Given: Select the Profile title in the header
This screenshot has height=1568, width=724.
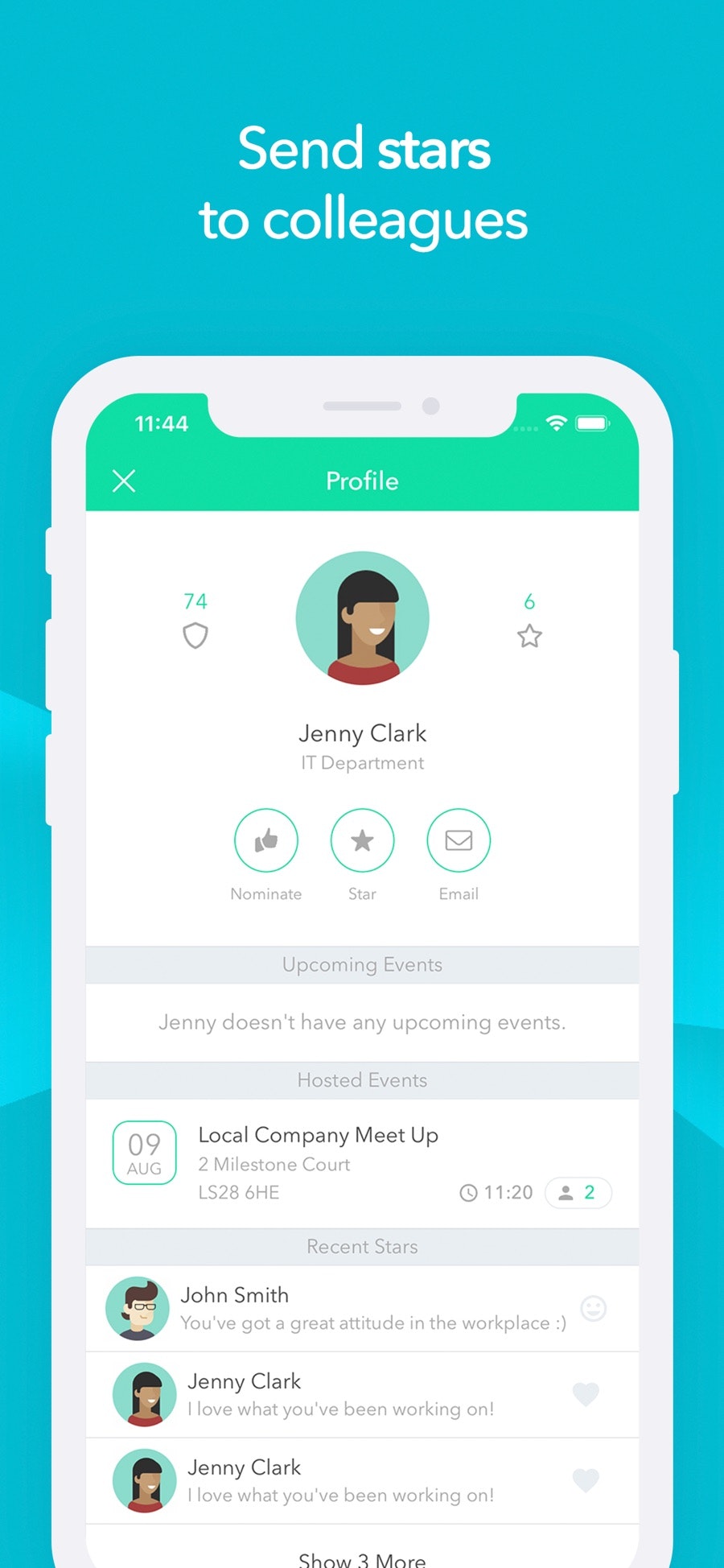Looking at the screenshot, I should coord(362,481).
